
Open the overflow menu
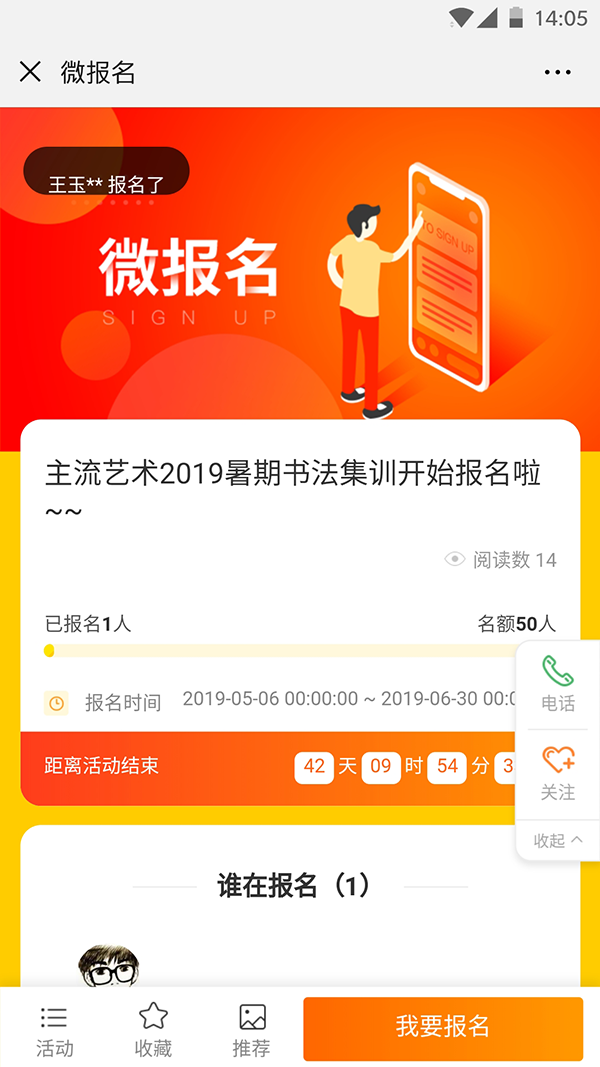click(557, 72)
